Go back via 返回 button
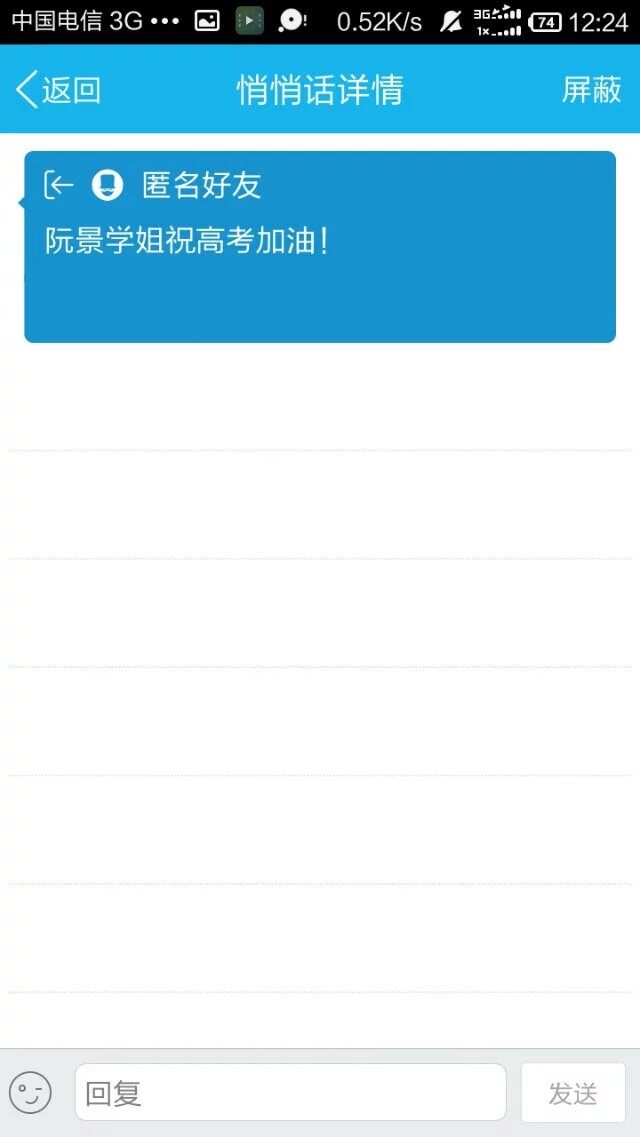Screen dimensions: 640x1137 coord(58,90)
